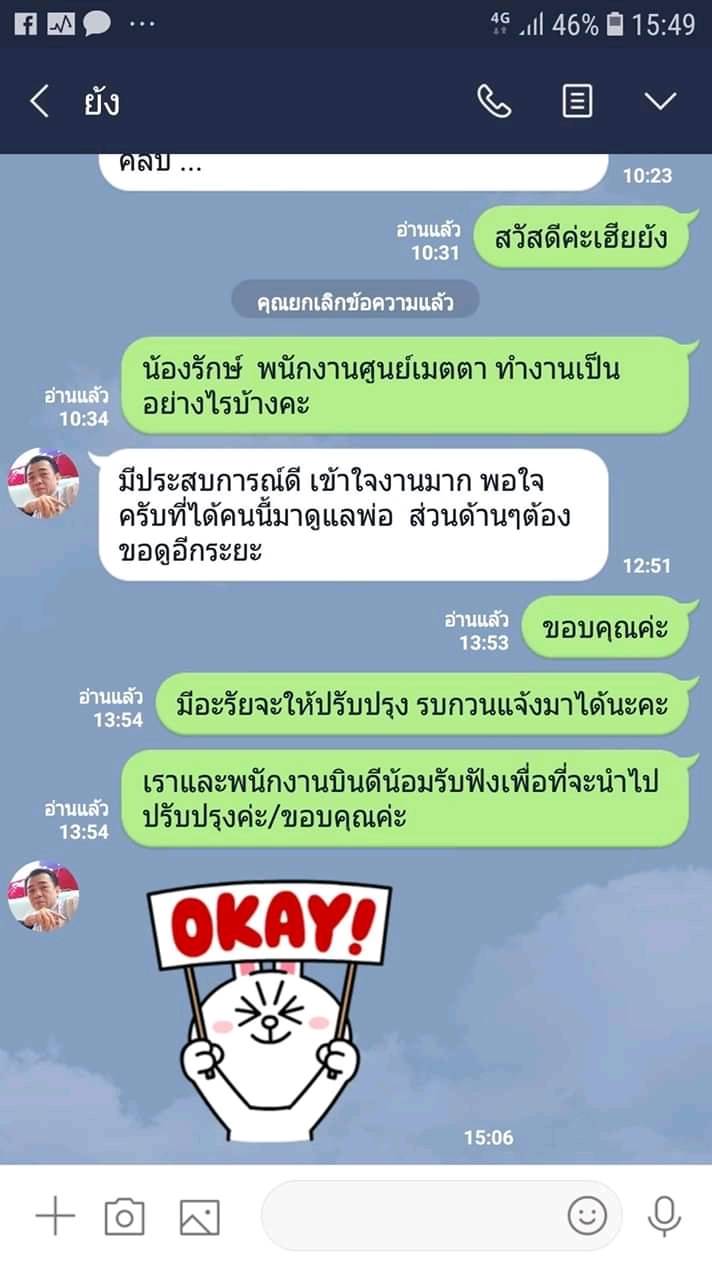Open the notes icon in the header
The width and height of the screenshot is (712, 1265).
[577, 102]
